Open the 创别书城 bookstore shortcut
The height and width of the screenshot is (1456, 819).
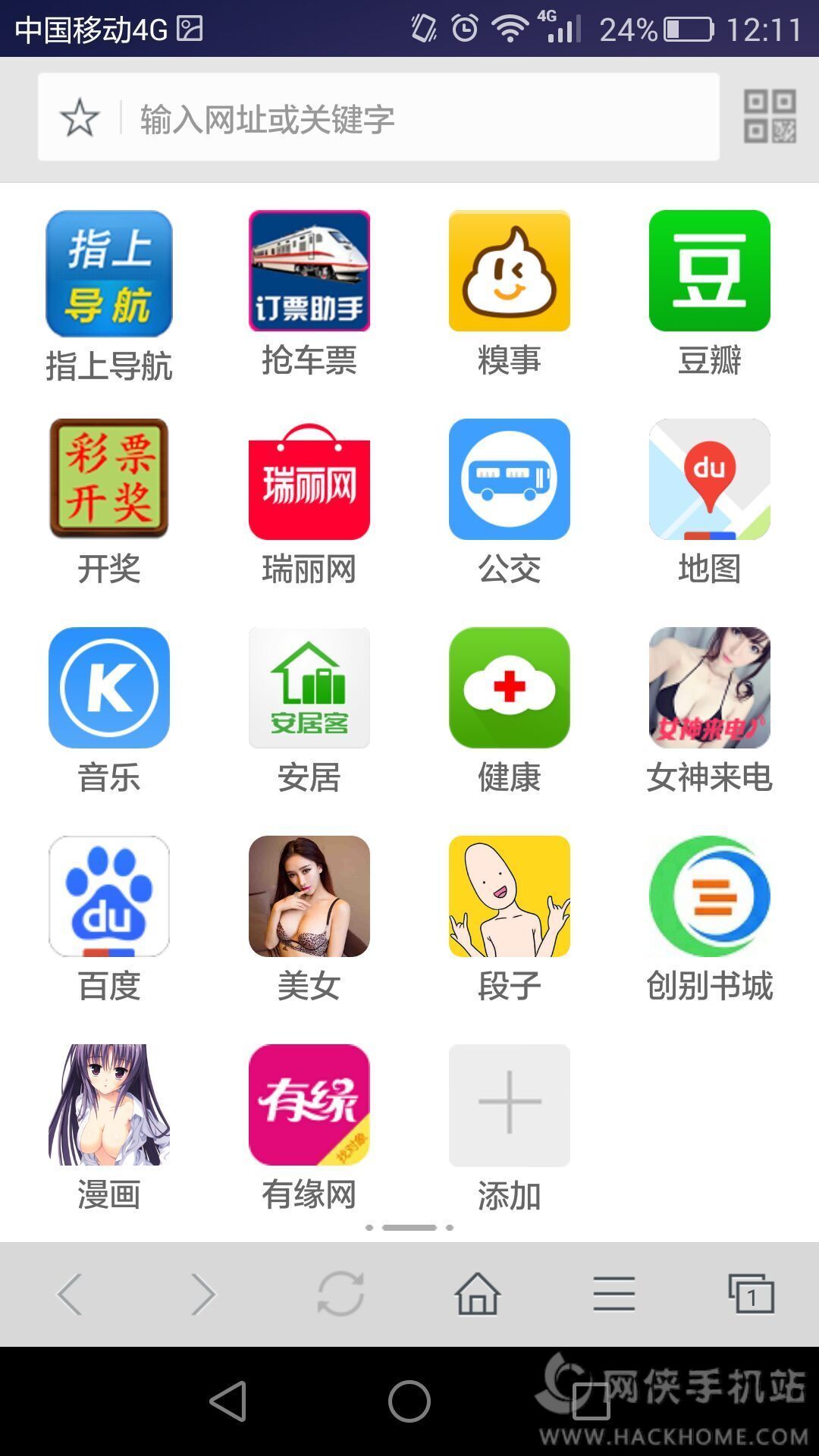click(710, 896)
